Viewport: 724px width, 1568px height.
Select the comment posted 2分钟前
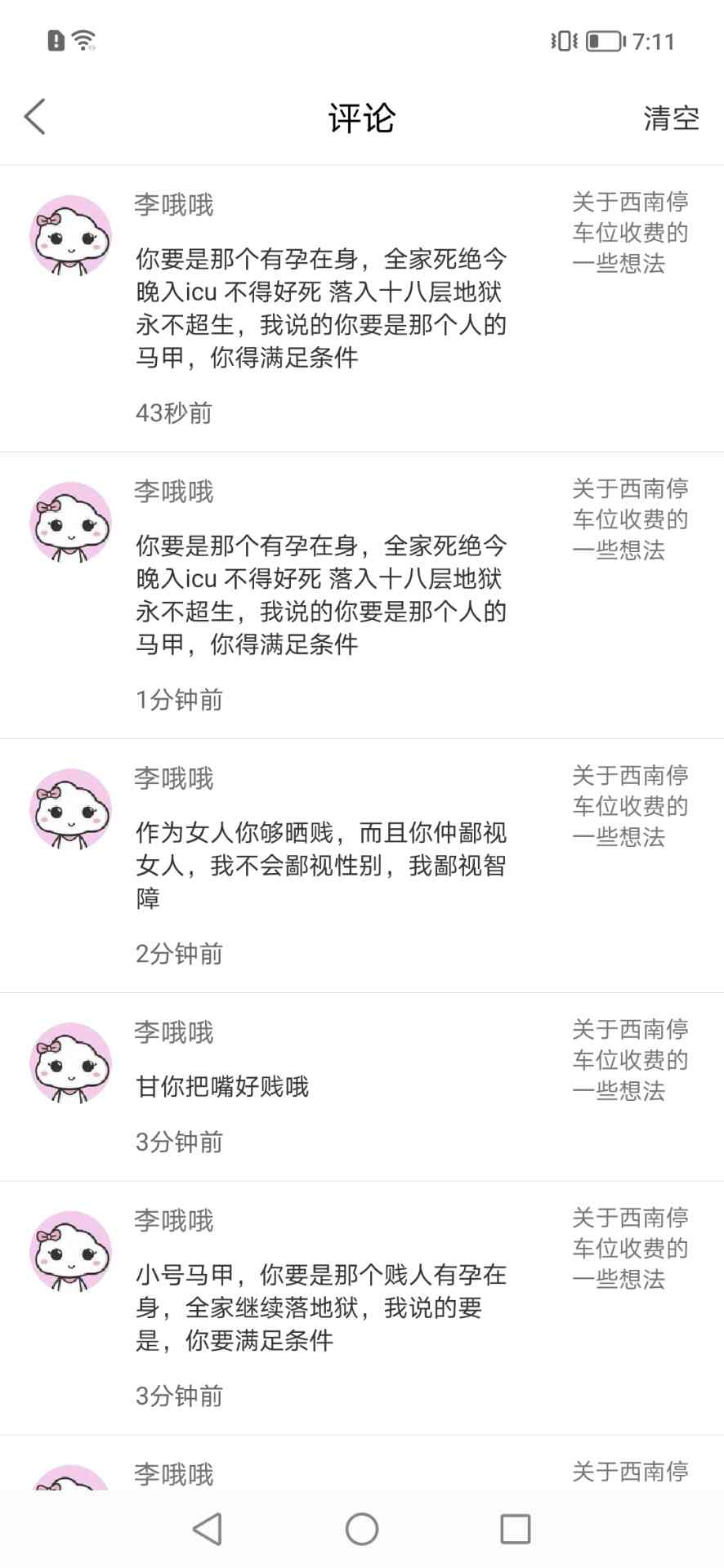pyautogui.click(x=178, y=953)
